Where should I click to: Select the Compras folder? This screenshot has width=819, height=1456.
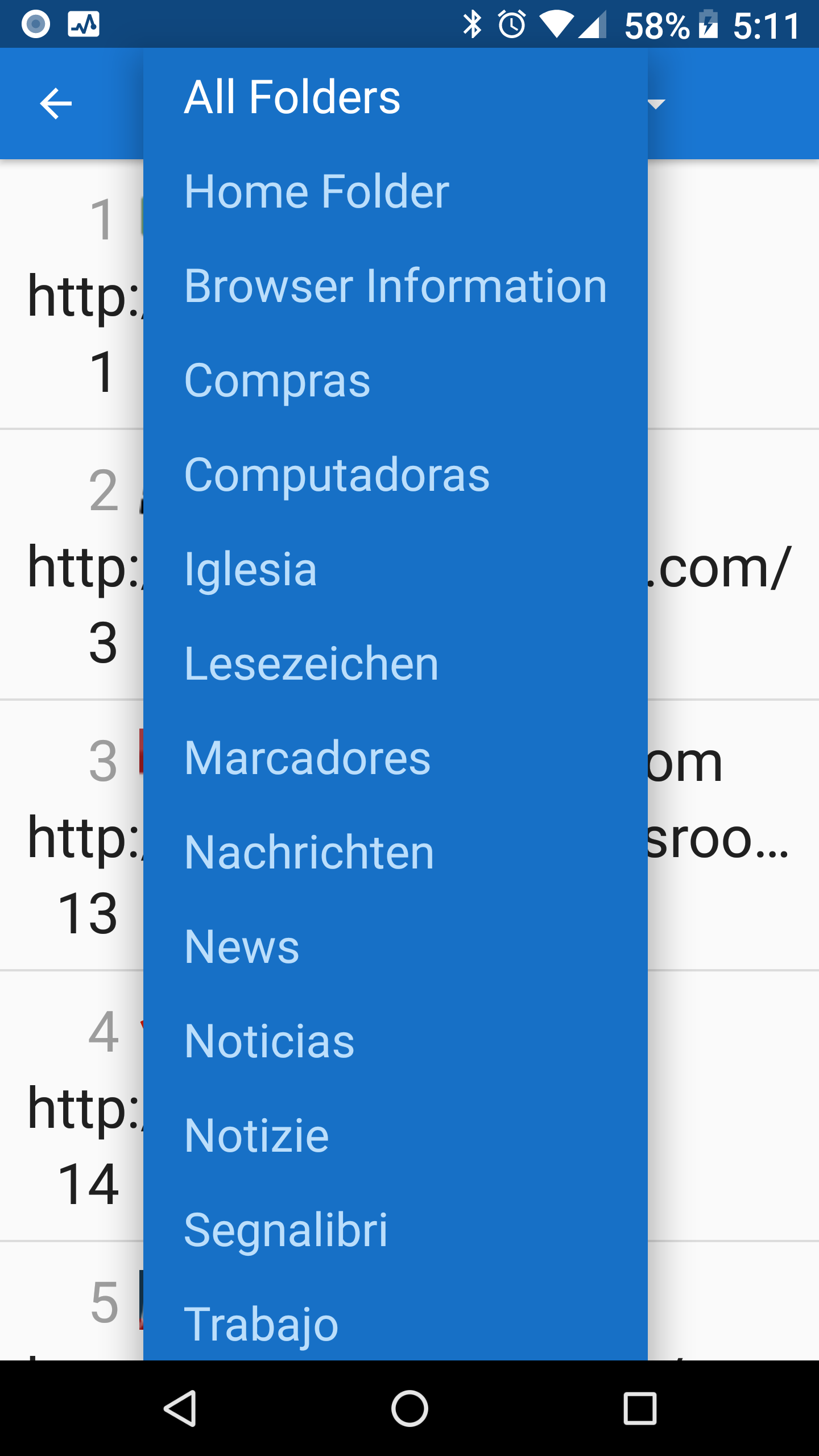[395, 380]
